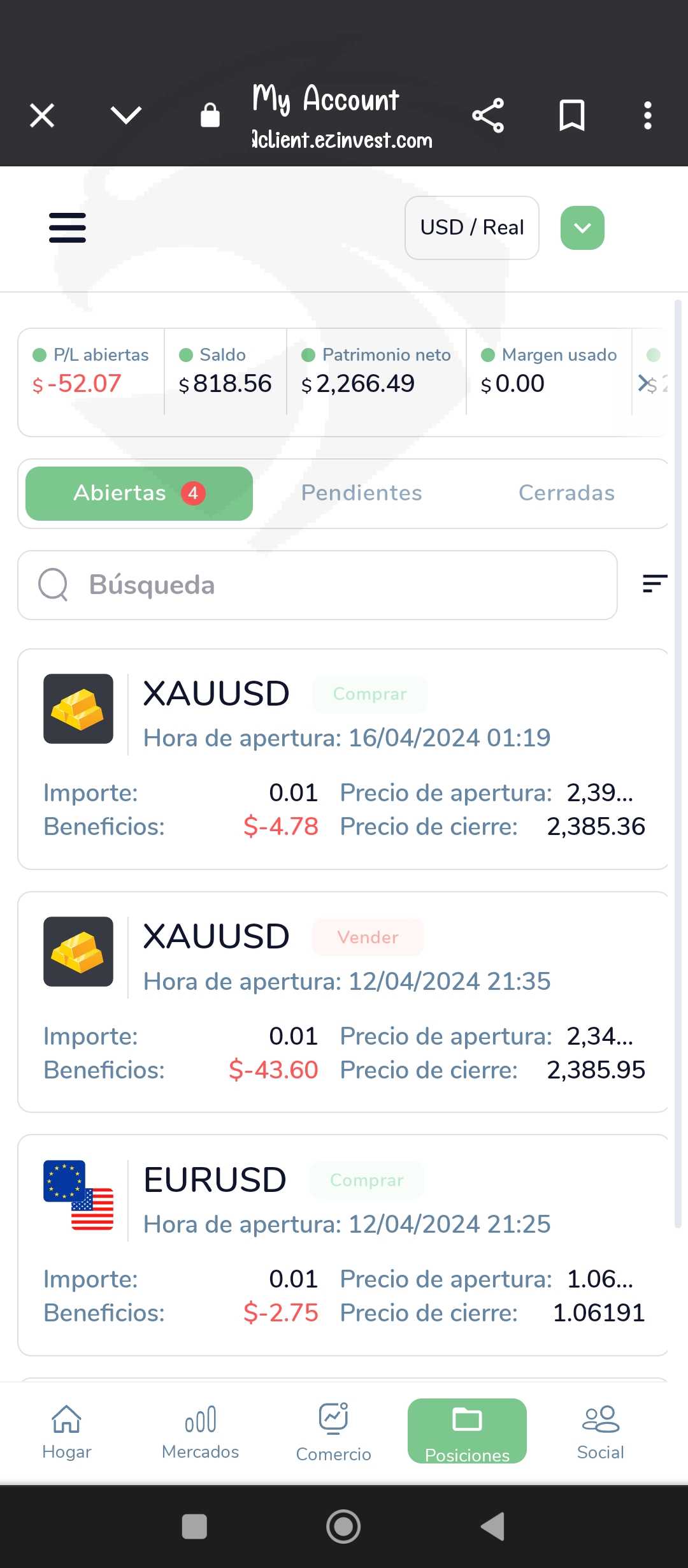Share this page
The width and height of the screenshot is (688, 1568).
(x=488, y=115)
